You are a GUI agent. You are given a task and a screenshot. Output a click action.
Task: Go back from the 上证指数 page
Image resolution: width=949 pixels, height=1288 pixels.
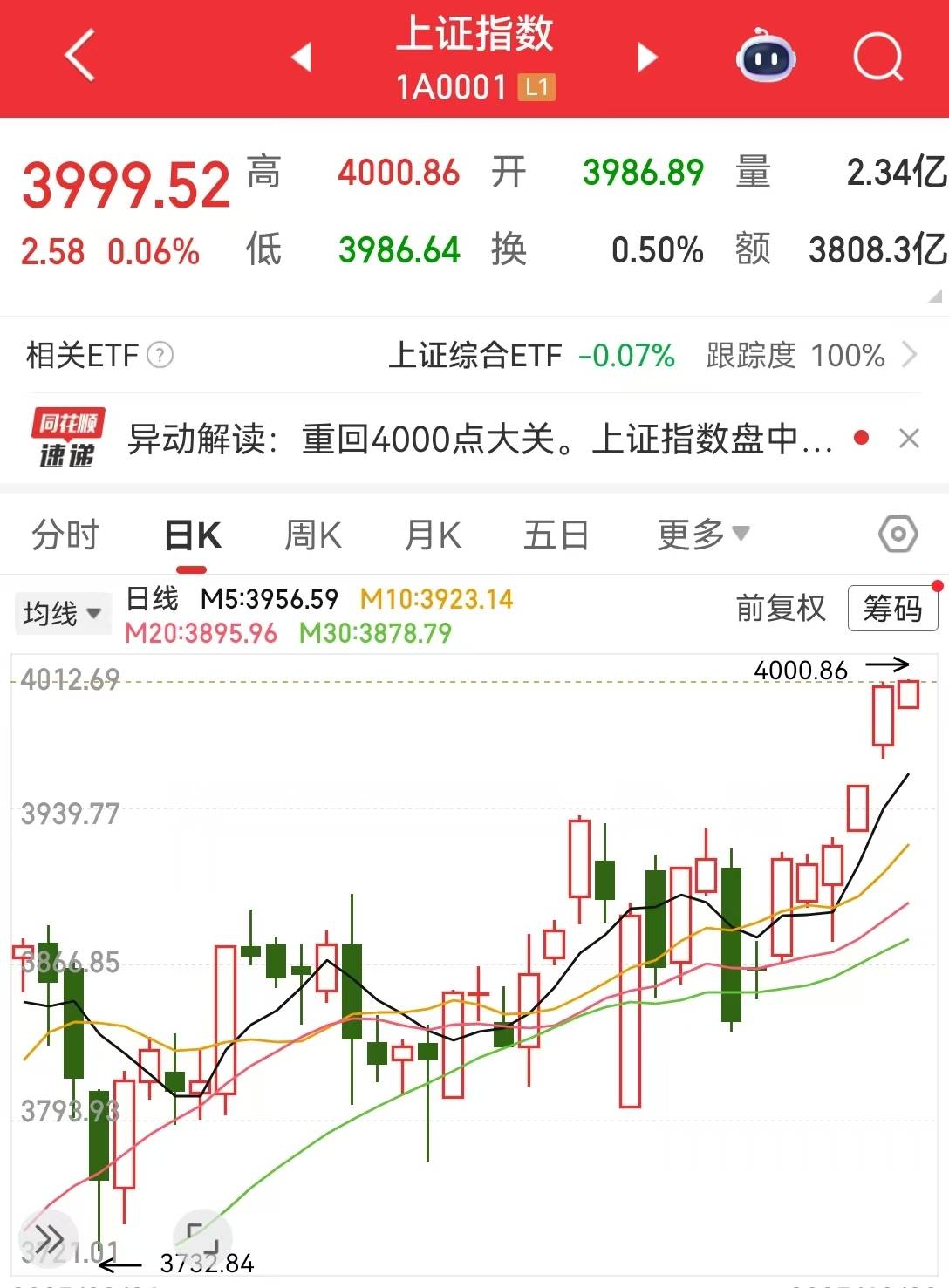[x=79, y=56]
